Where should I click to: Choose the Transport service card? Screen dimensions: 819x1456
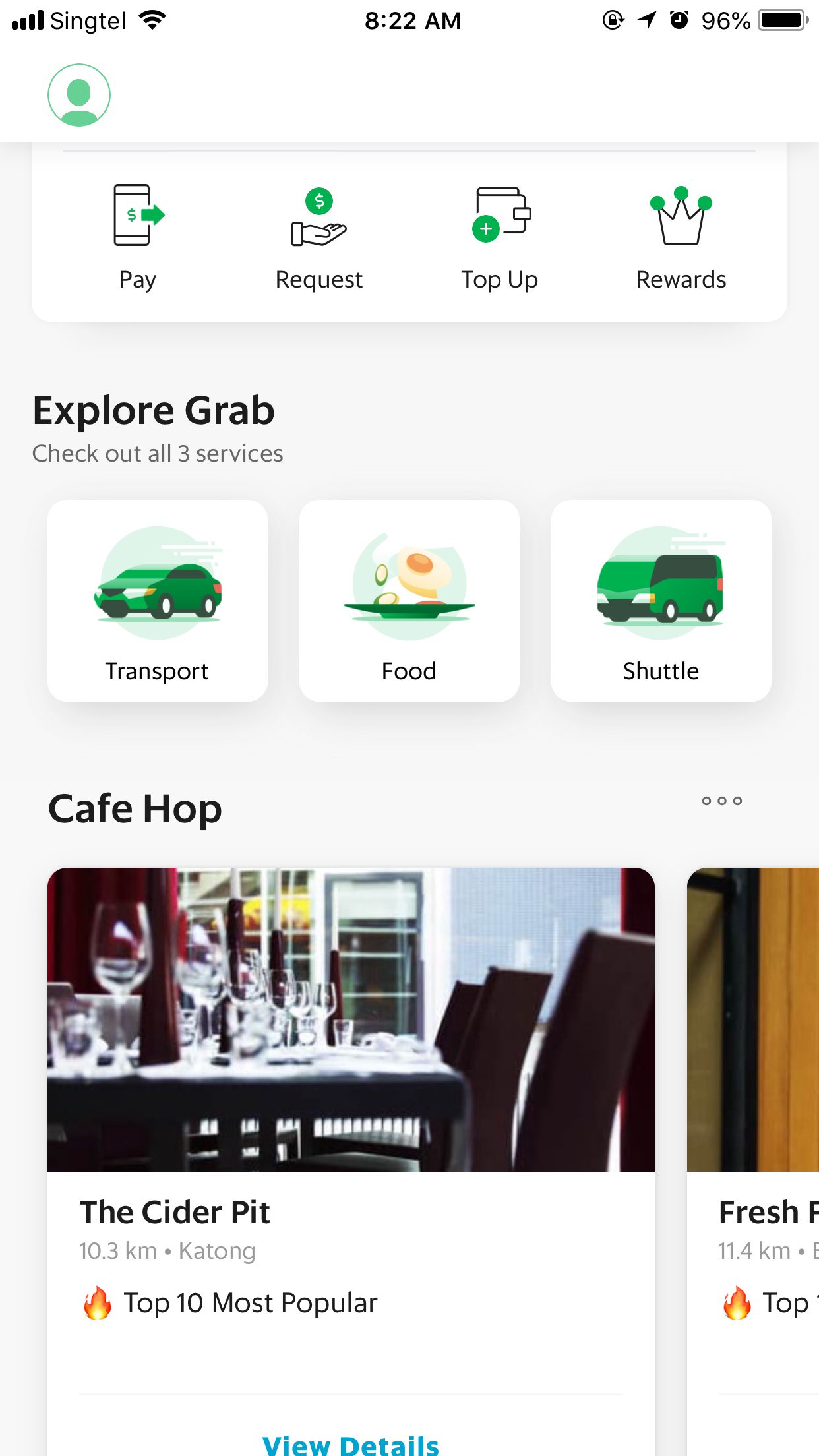158,600
